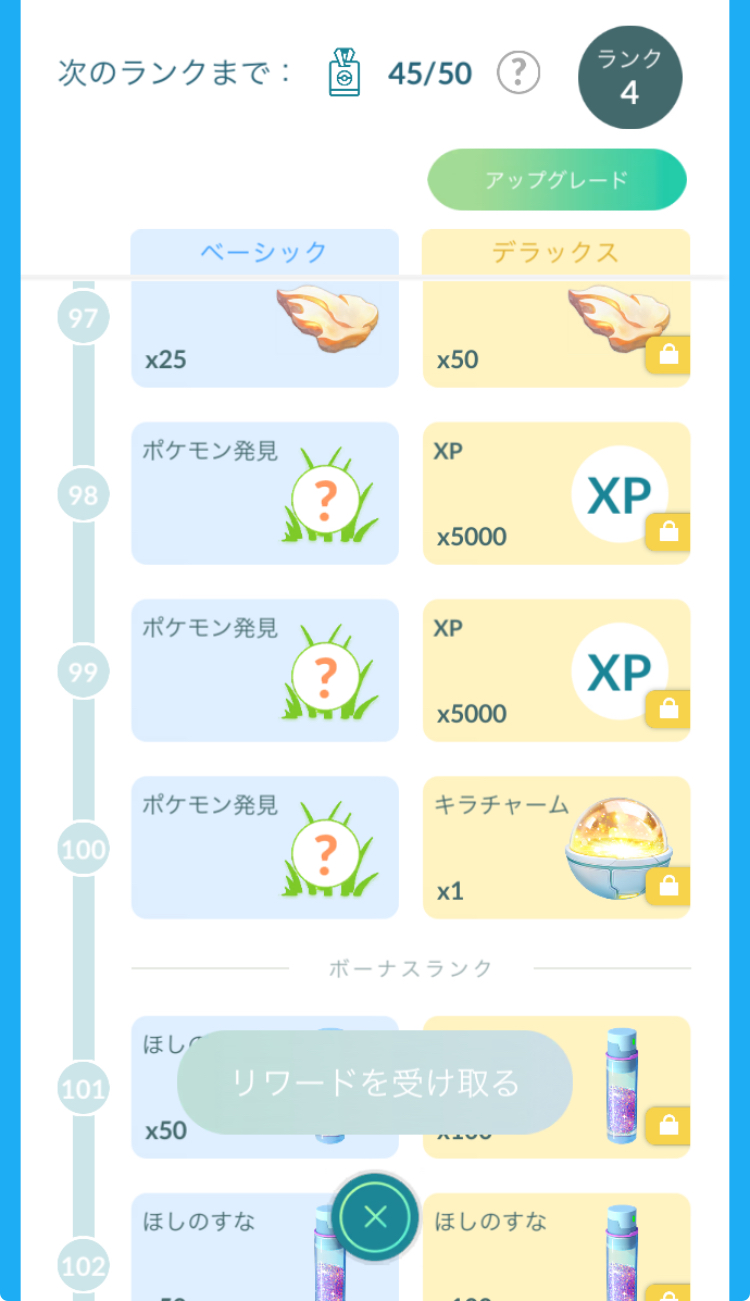Open the question mark help icon
The image size is (750, 1301).
[x=518, y=73]
